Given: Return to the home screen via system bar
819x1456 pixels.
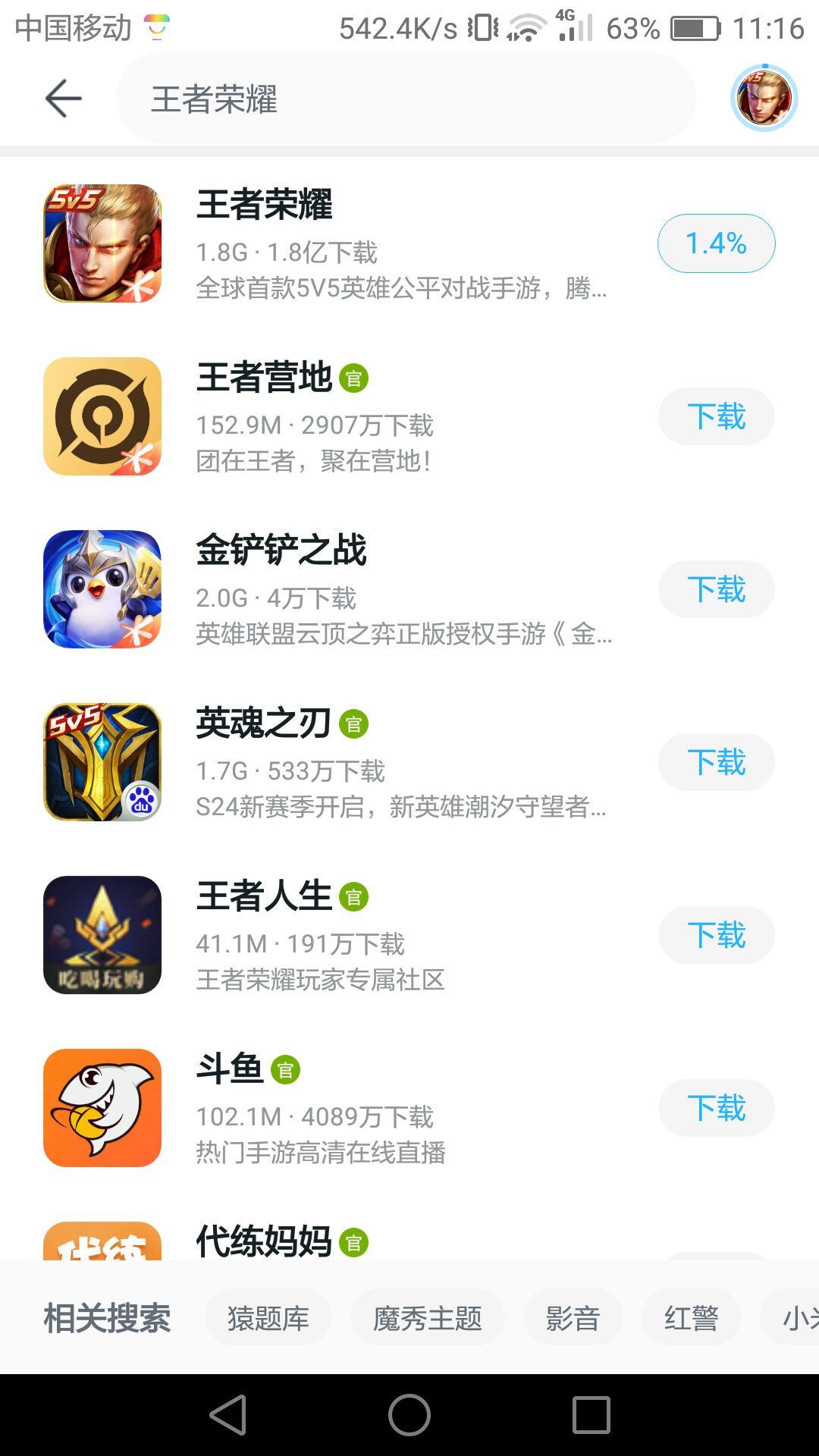Looking at the screenshot, I should [x=409, y=1415].
